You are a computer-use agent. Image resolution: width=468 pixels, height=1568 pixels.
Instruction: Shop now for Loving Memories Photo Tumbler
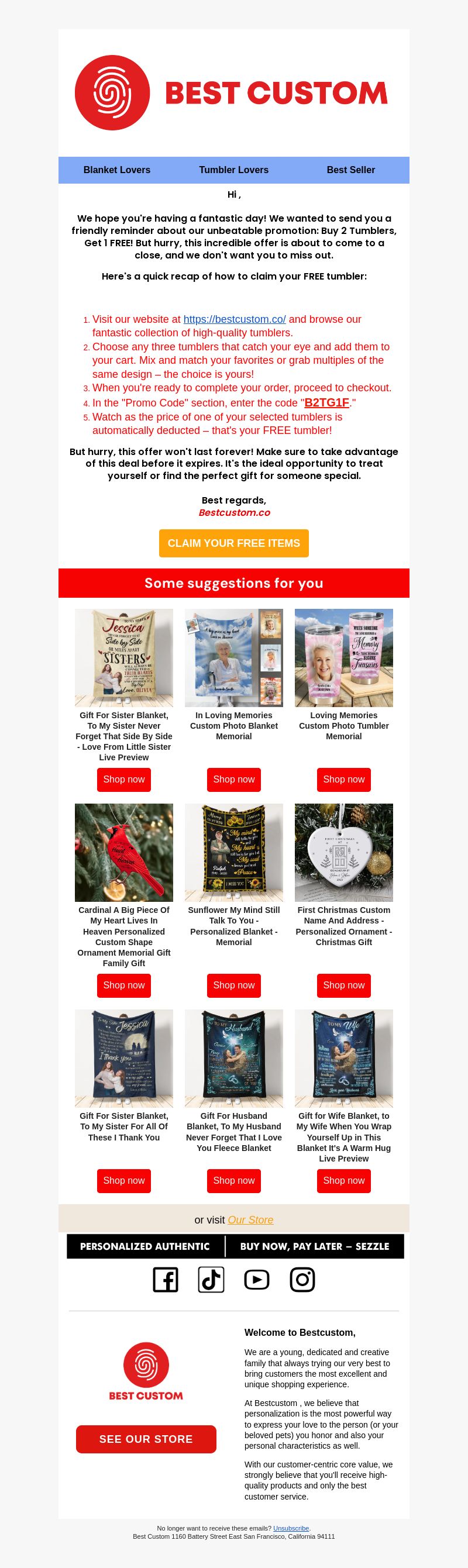(x=343, y=779)
